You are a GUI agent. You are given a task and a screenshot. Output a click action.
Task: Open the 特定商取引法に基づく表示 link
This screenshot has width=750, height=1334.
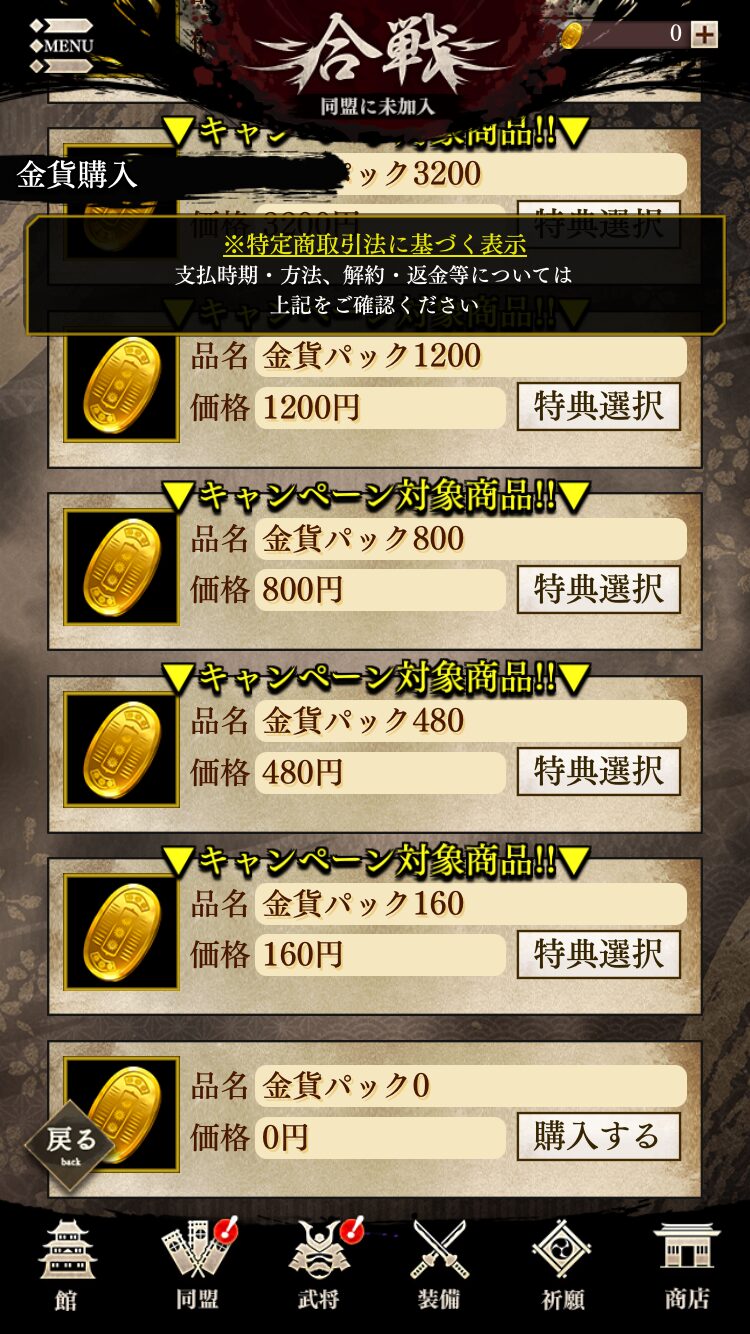[x=375, y=244]
